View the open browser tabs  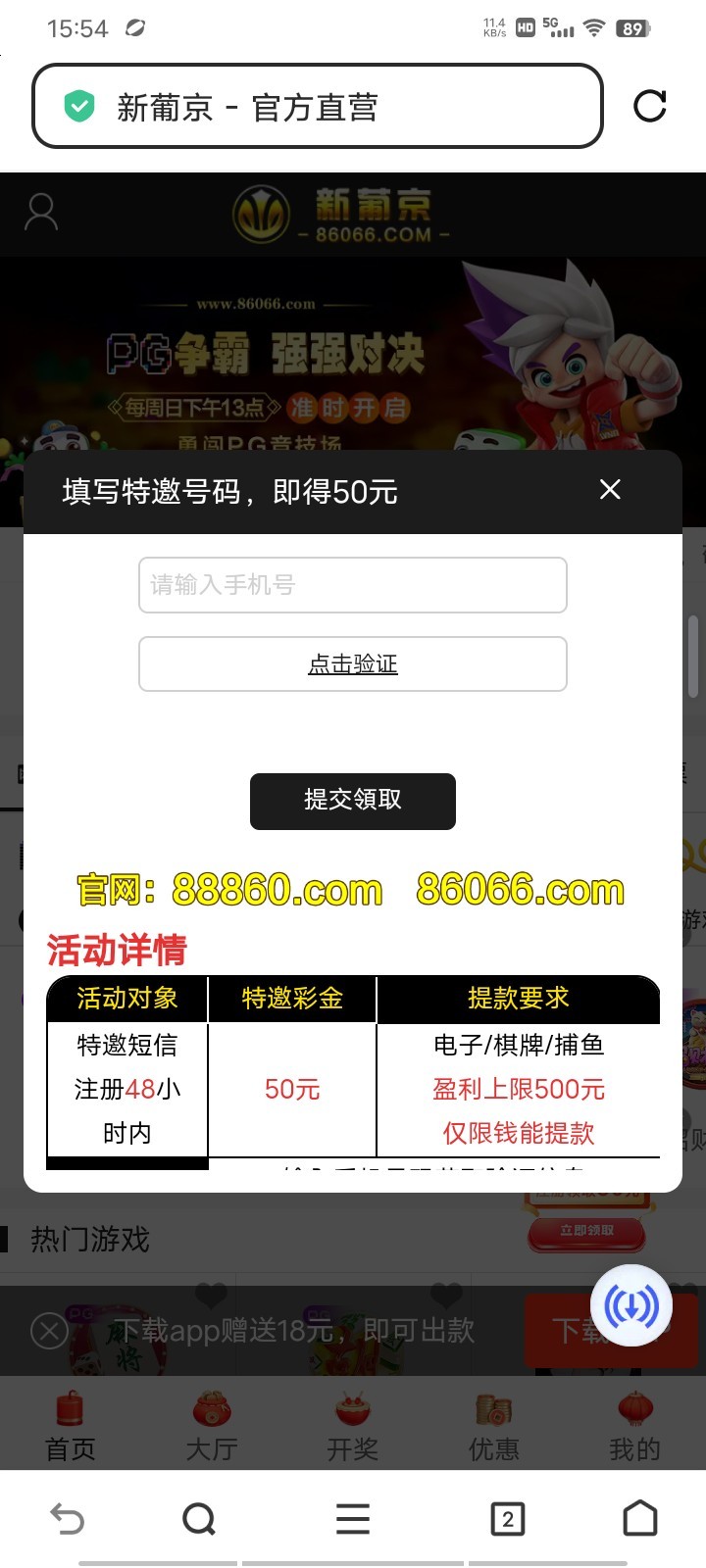pos(507,1519)
